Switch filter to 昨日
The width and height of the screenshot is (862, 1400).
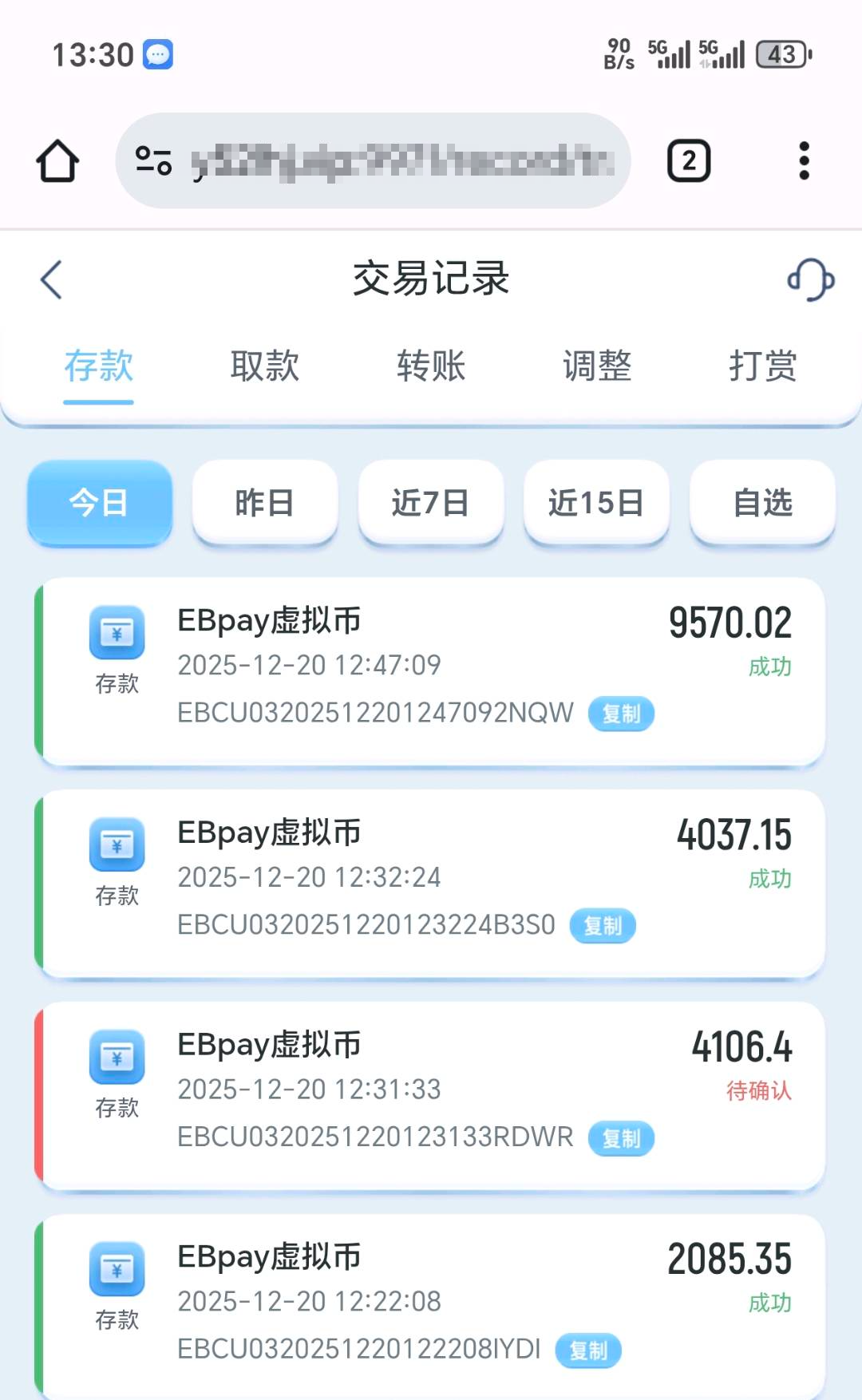tap(264, 502)
